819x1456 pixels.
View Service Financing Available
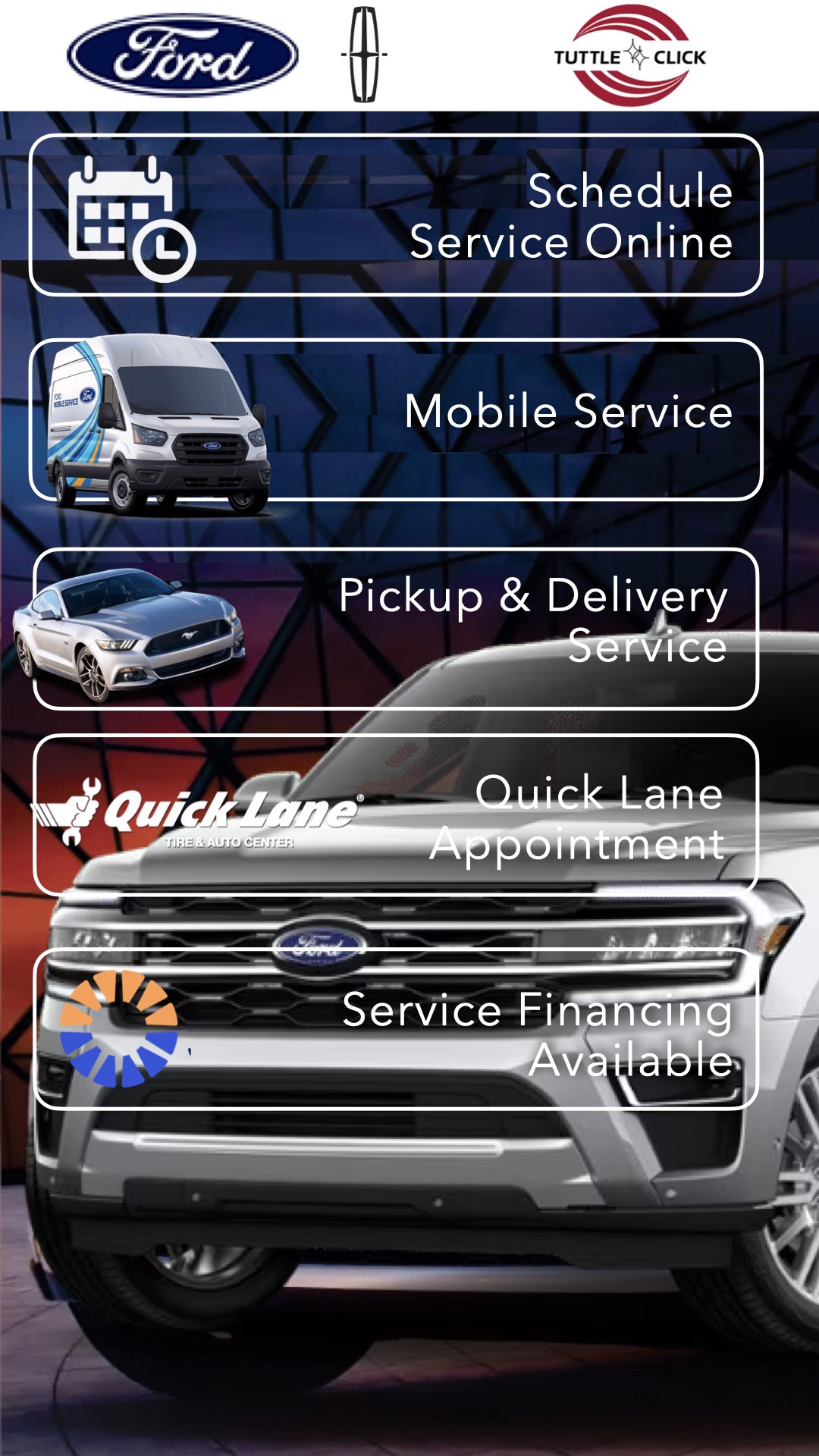pyautogui.click(x=396, y=1029)
